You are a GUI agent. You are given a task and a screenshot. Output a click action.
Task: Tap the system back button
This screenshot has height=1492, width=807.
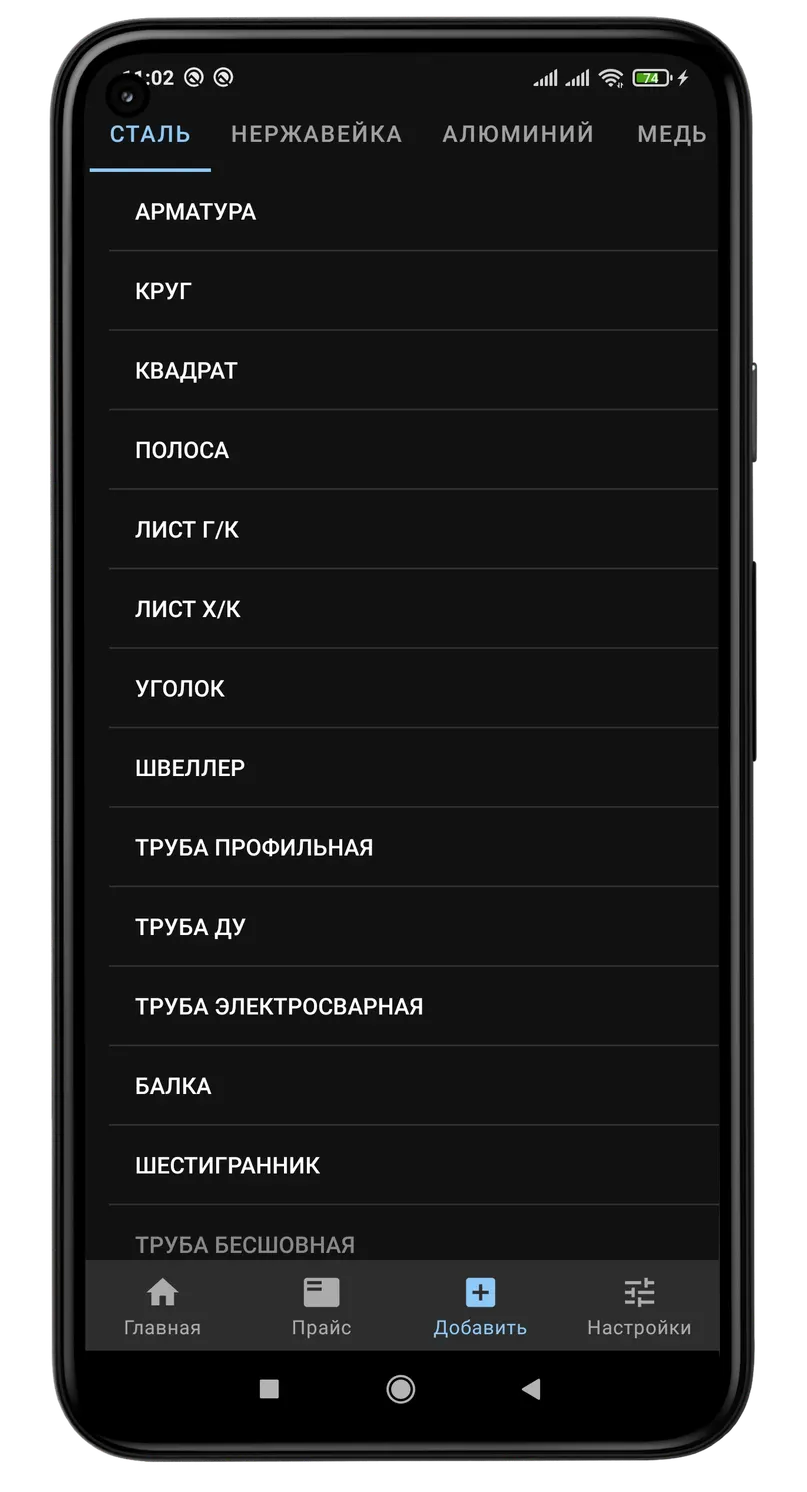click(531, 1388)
